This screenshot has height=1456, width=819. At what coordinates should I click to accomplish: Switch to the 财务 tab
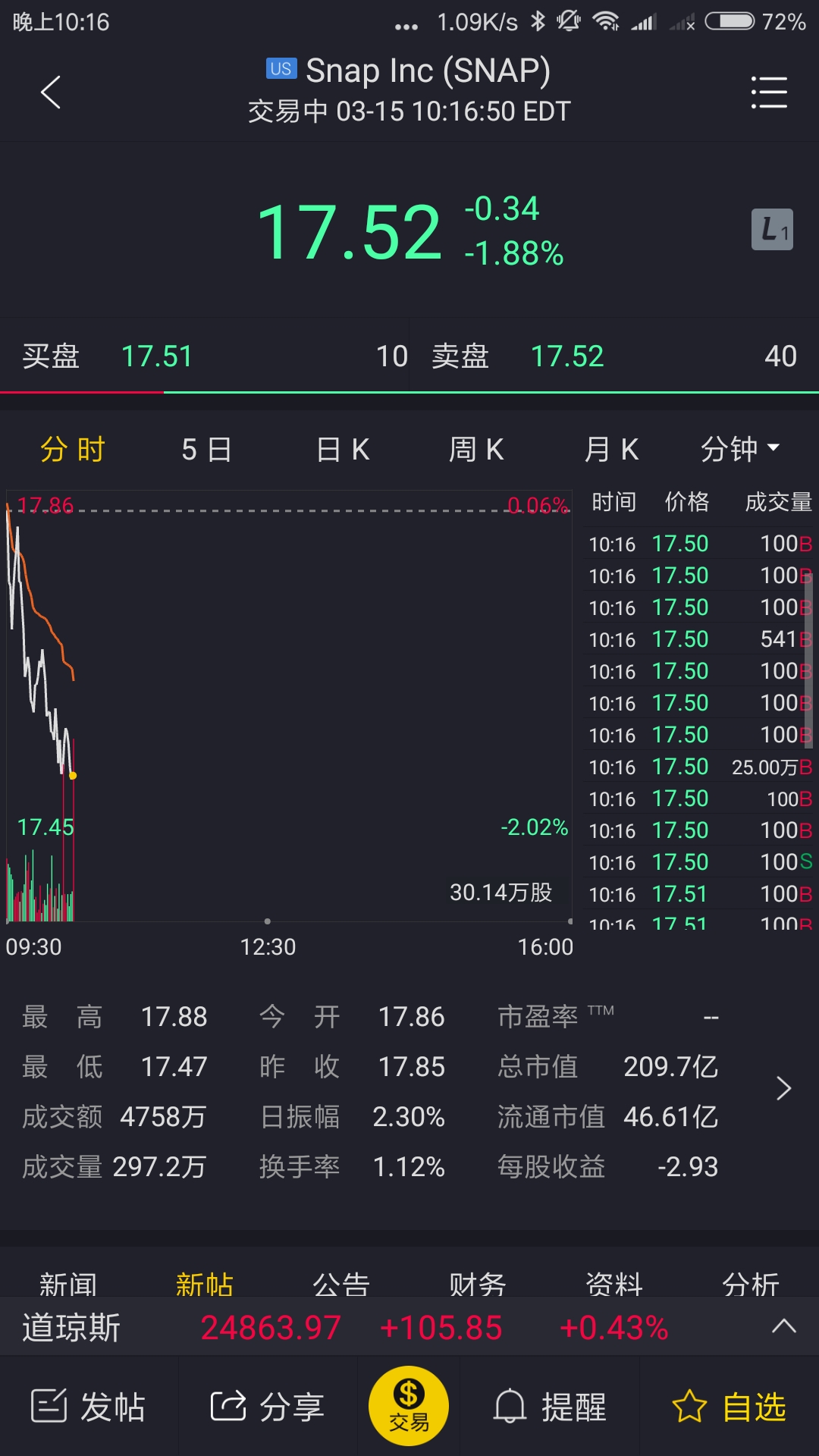(478, 1284)
